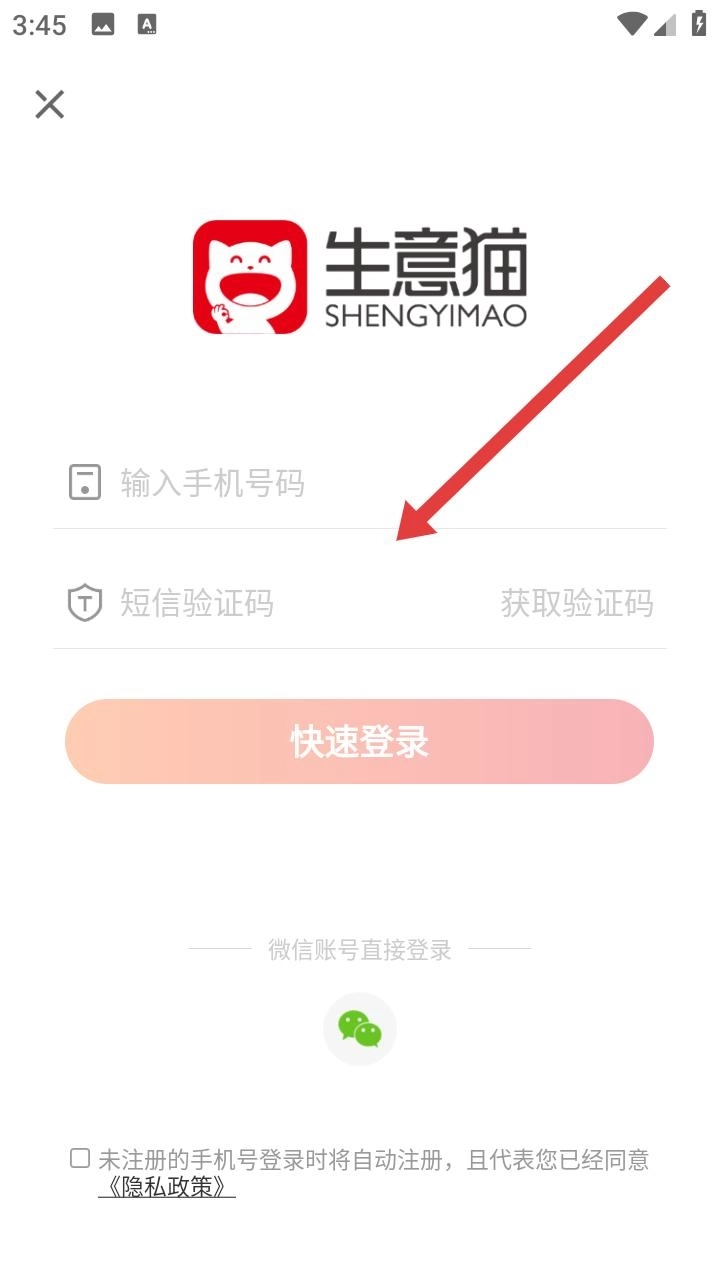720x1280 pixels.
Task: Check the agreement checkbox
Action: click(80, 1158)
